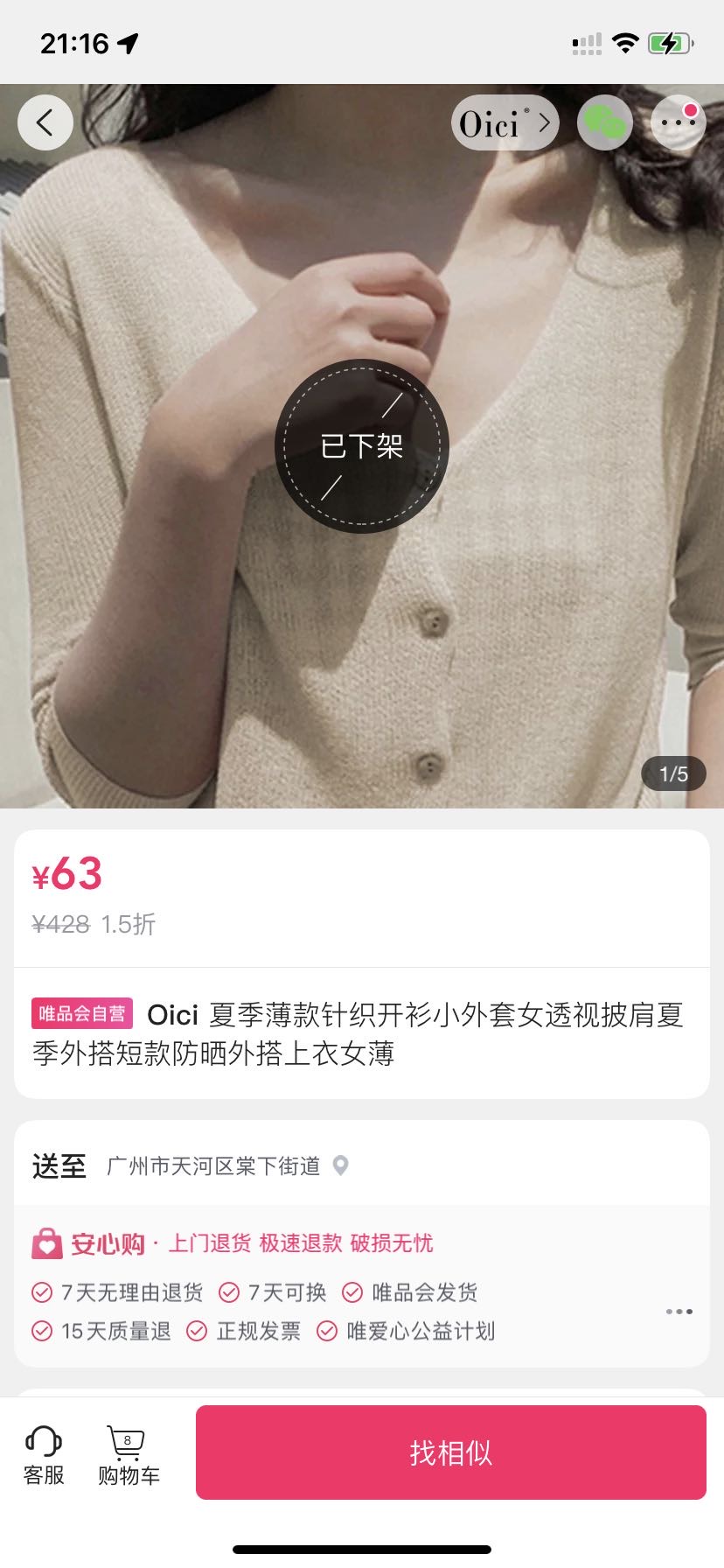This screenshot has height=1568, width=724.
Task: Click the 1/5 image counter indicator
Action: (x=672, y=773)
